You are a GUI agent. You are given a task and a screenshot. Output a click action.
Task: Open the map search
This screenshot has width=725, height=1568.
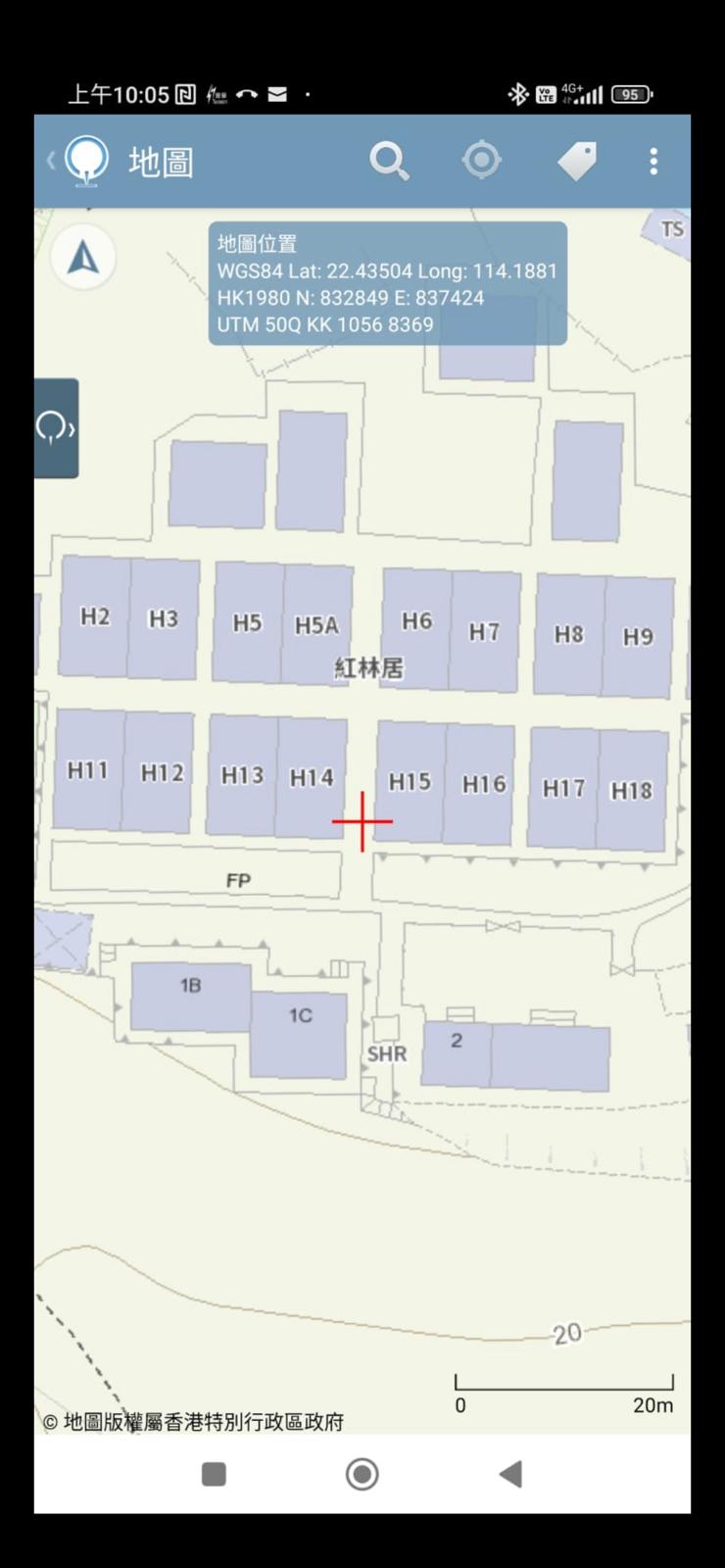coord(389,161)
